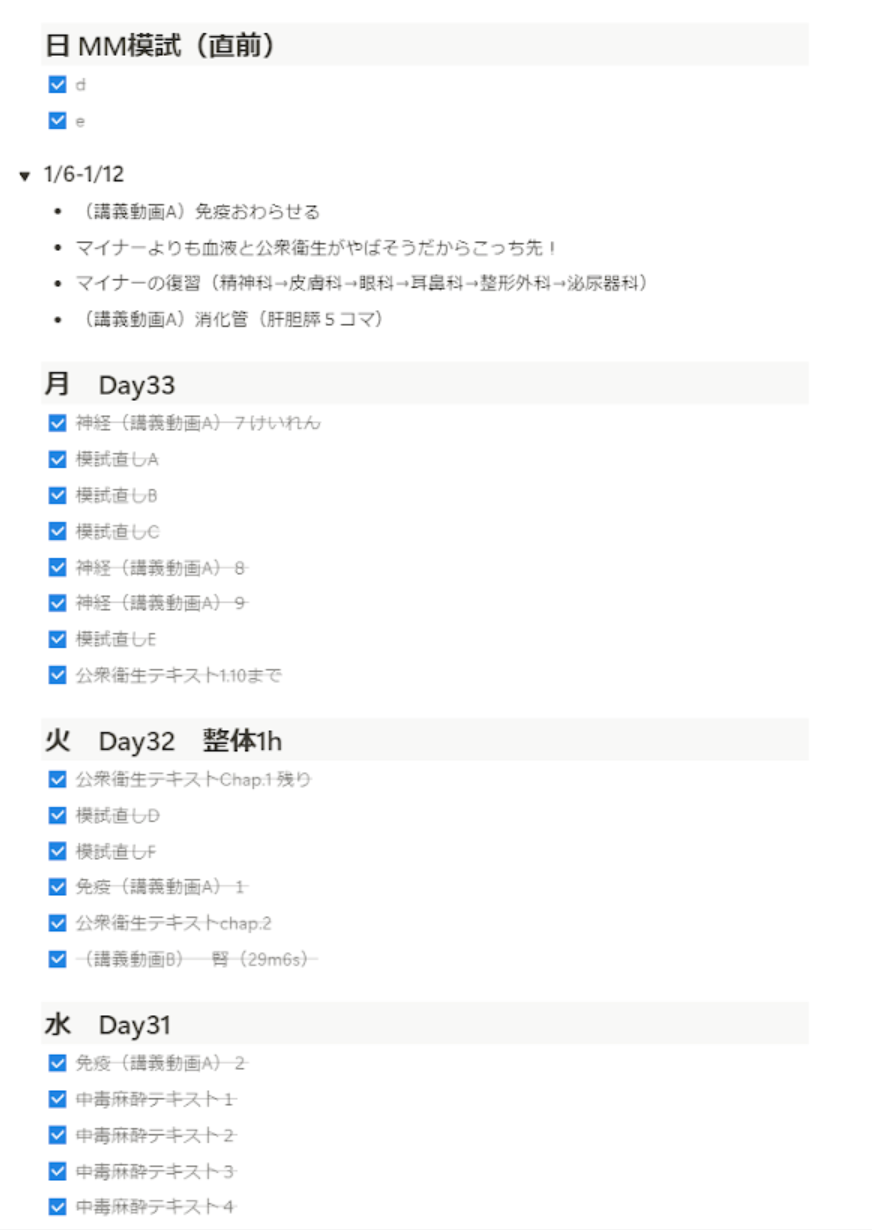The width and height of the screenshot is (872, 1230).
Task: Uncheck the checkbox for item d
Action: point(57,85)
